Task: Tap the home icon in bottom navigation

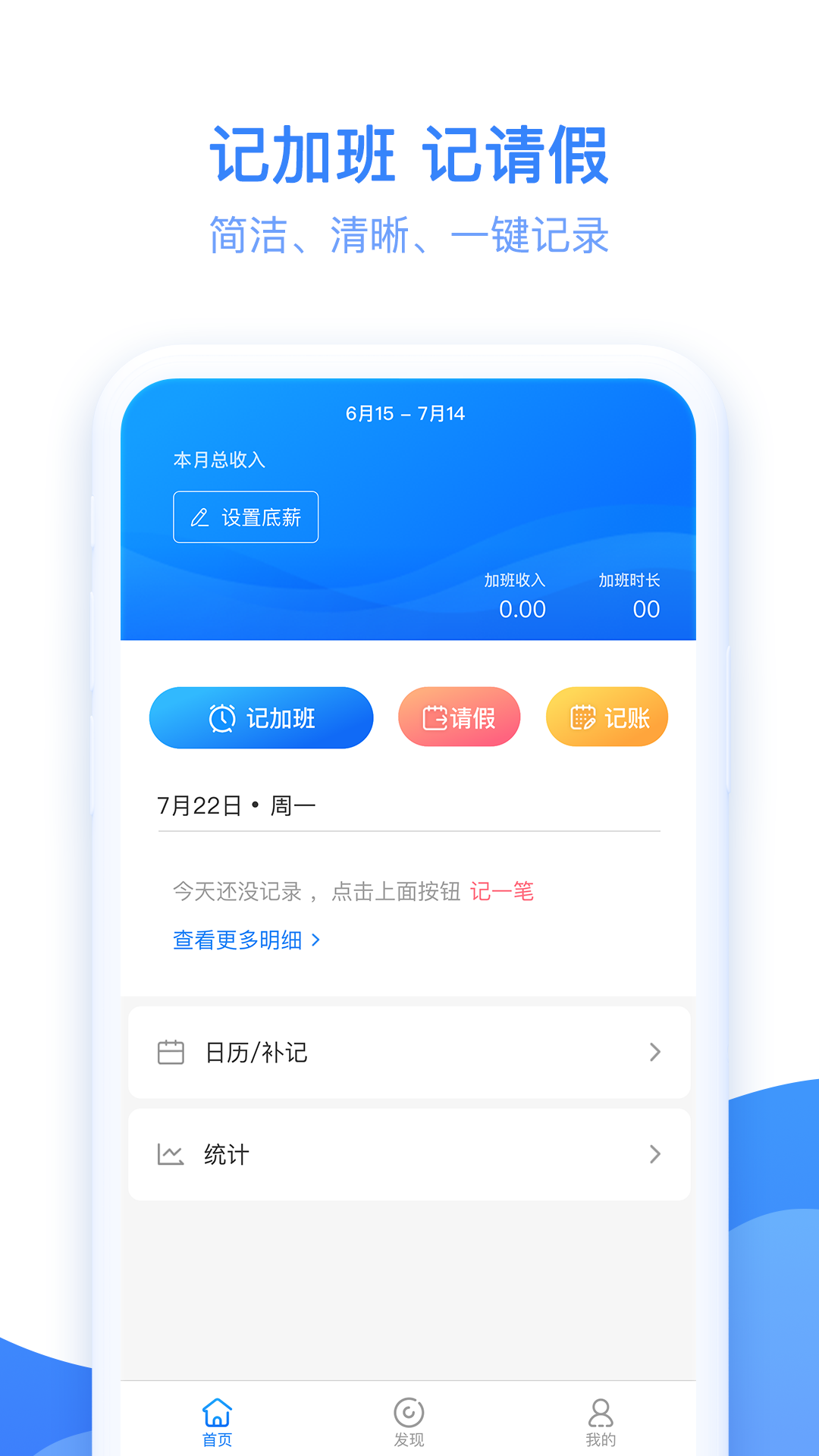Action: click(x=217, y=1410)
